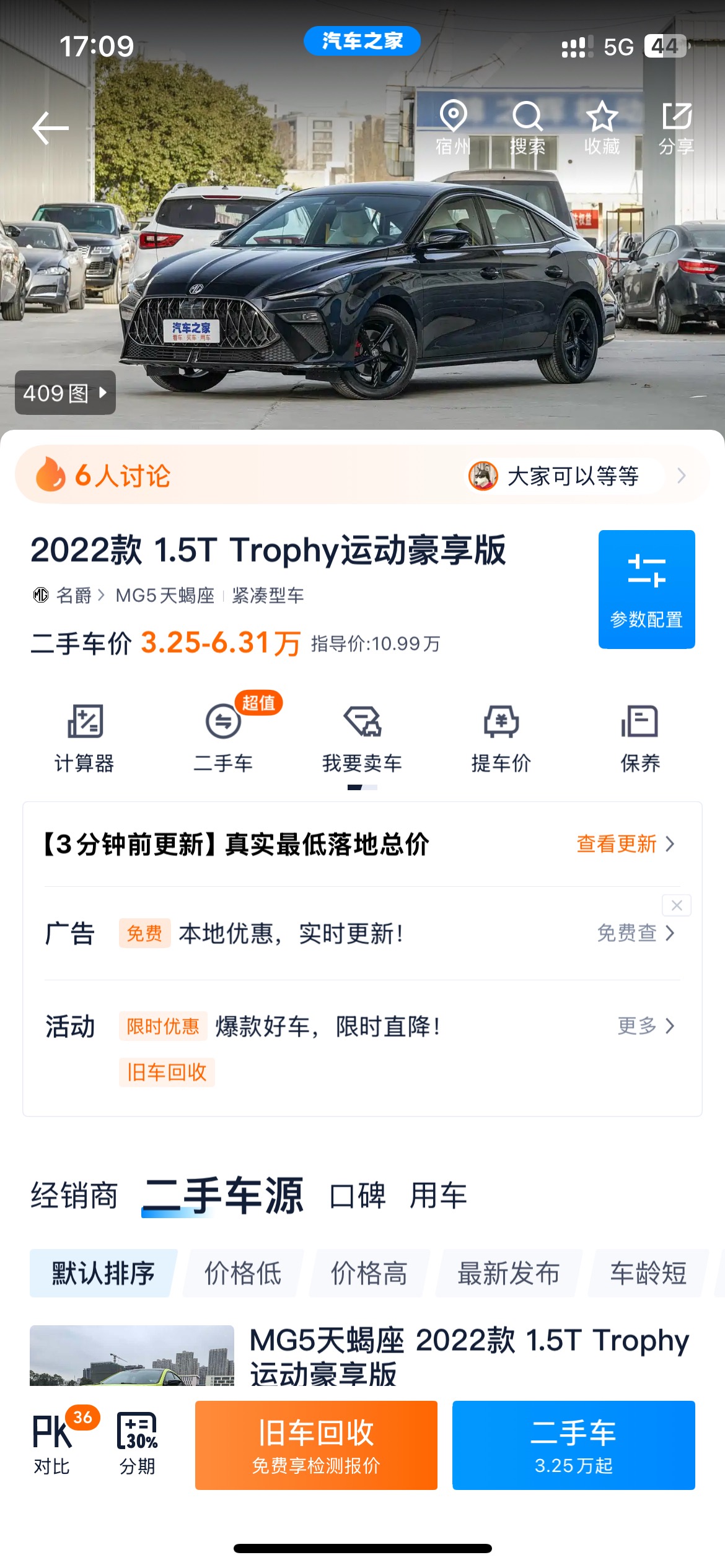This screenshot has width=725, height=1568.
Task: Open 更多 activities
Action: [646, 1026]
